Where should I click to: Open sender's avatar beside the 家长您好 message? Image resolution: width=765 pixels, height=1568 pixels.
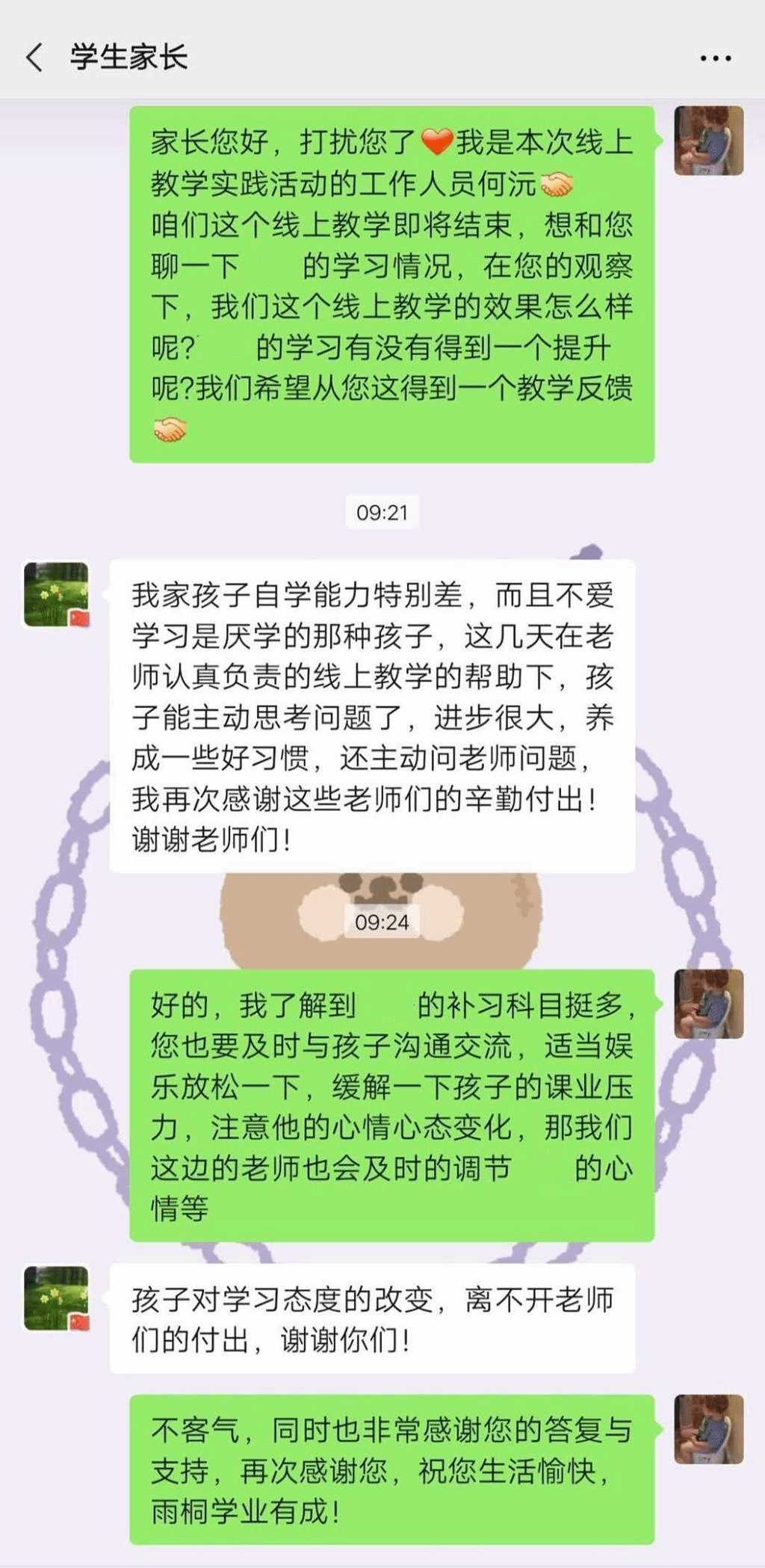708,141
